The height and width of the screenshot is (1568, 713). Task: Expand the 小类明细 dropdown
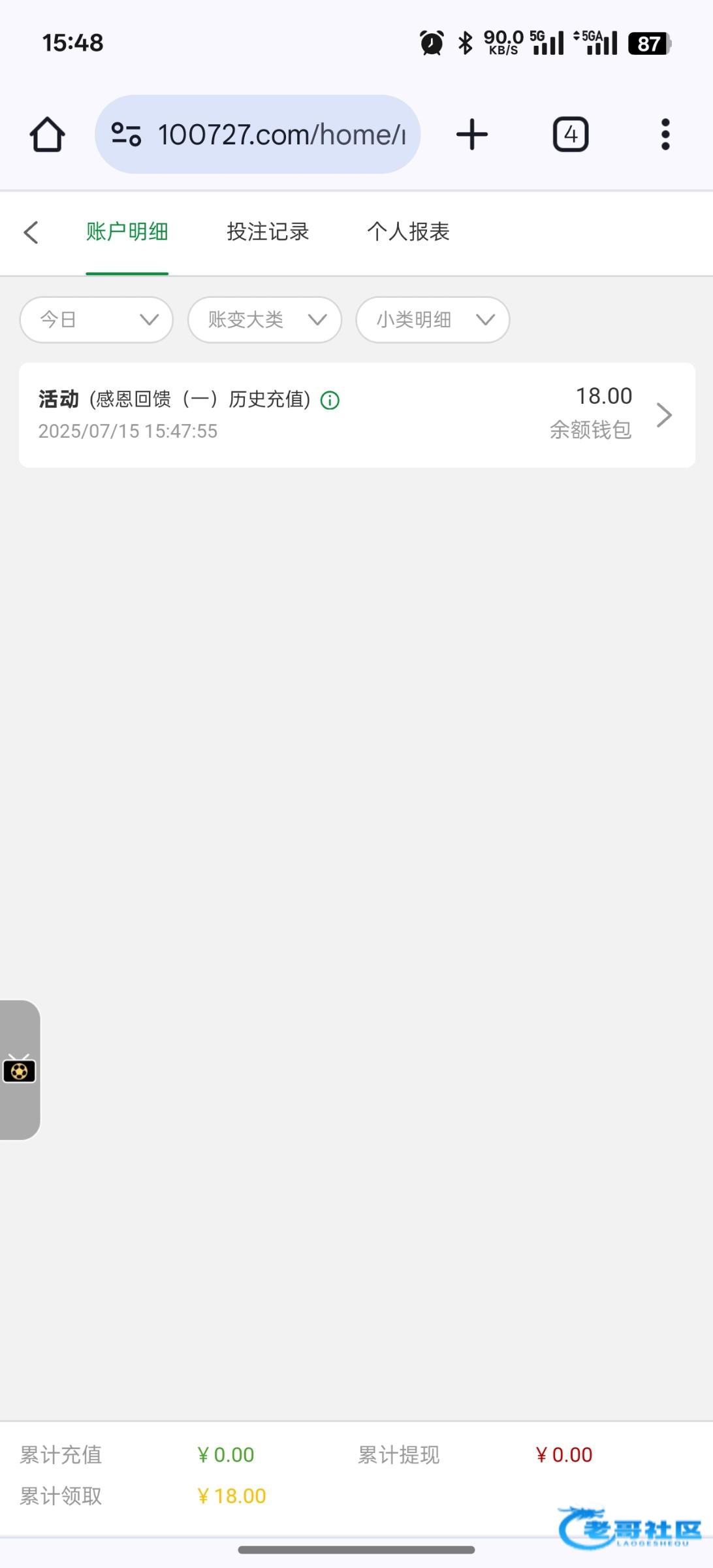pos(432,319)
